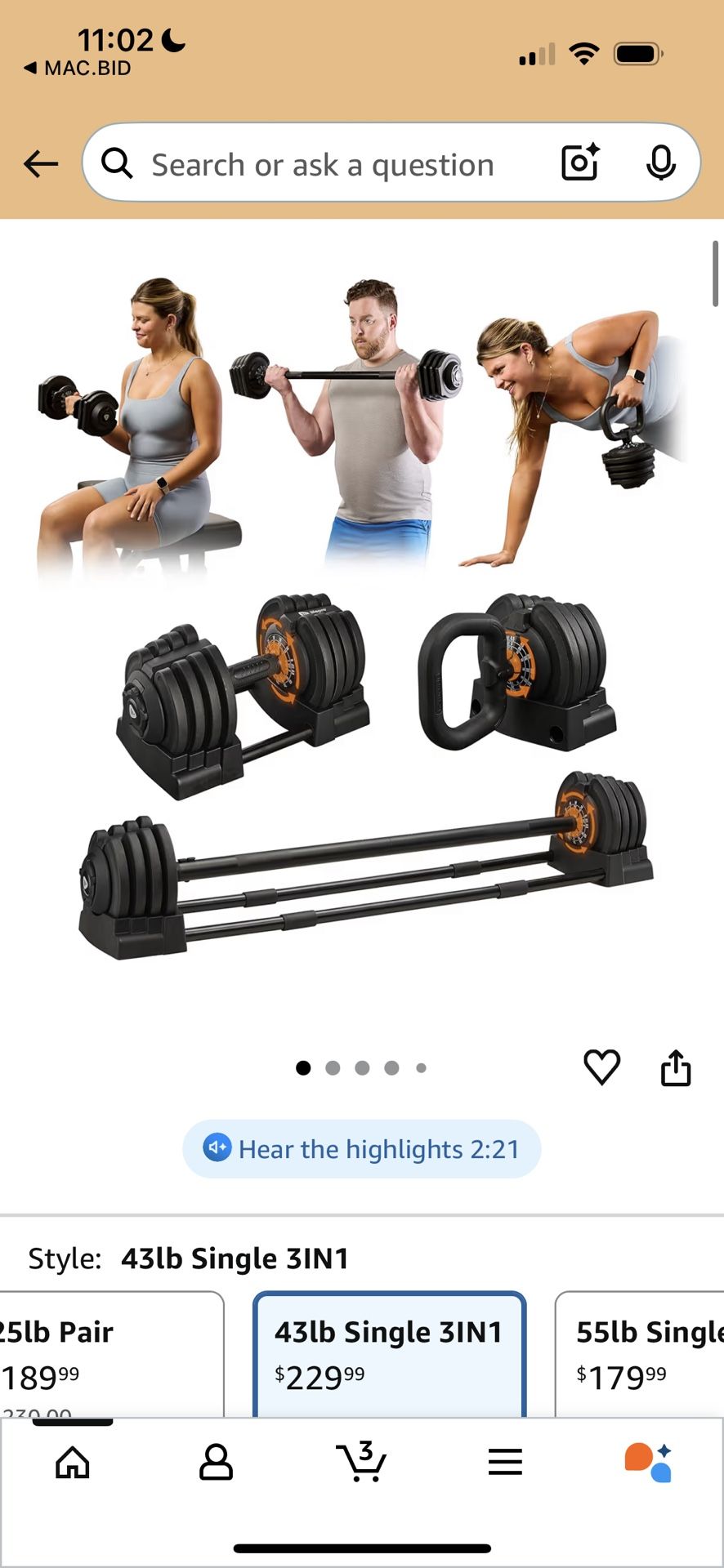Tap the back arrow to leave product page
724x1568 pixels.
tap(41, 163)
